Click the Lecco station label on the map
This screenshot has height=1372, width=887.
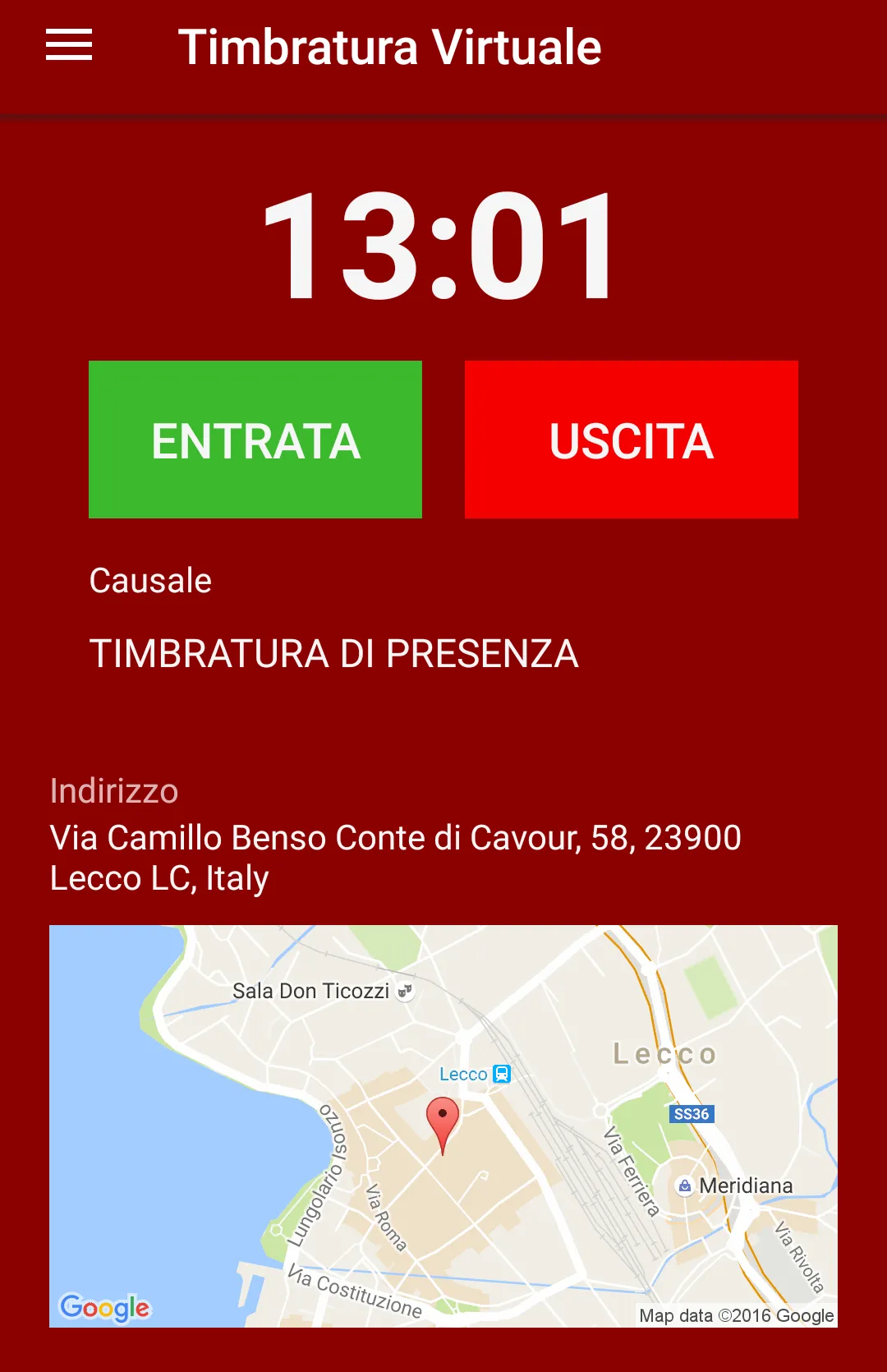tap(462, 1074)
